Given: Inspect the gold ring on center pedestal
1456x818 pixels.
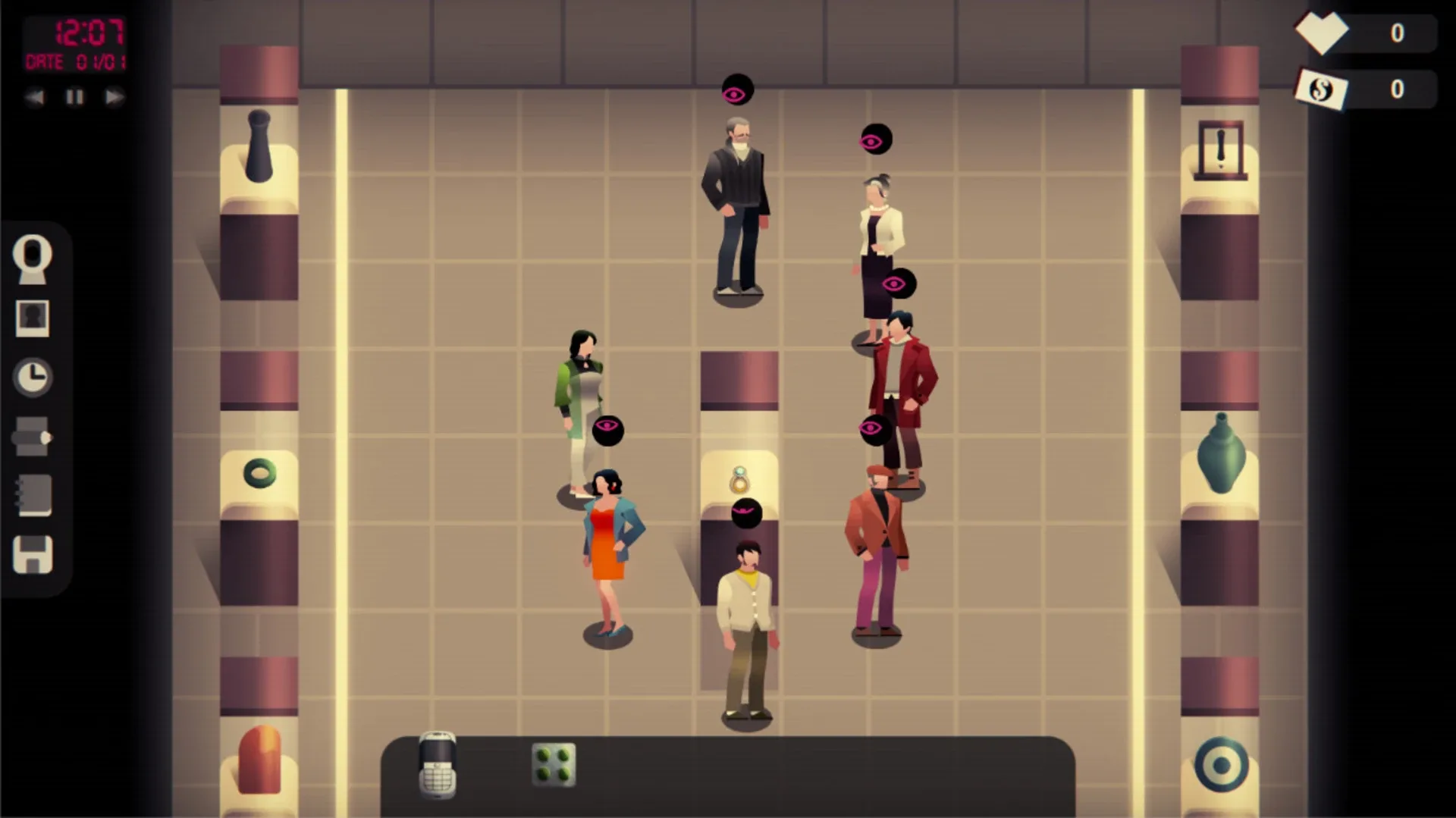Looking at the screenshot, I should (x=739, y=480).
